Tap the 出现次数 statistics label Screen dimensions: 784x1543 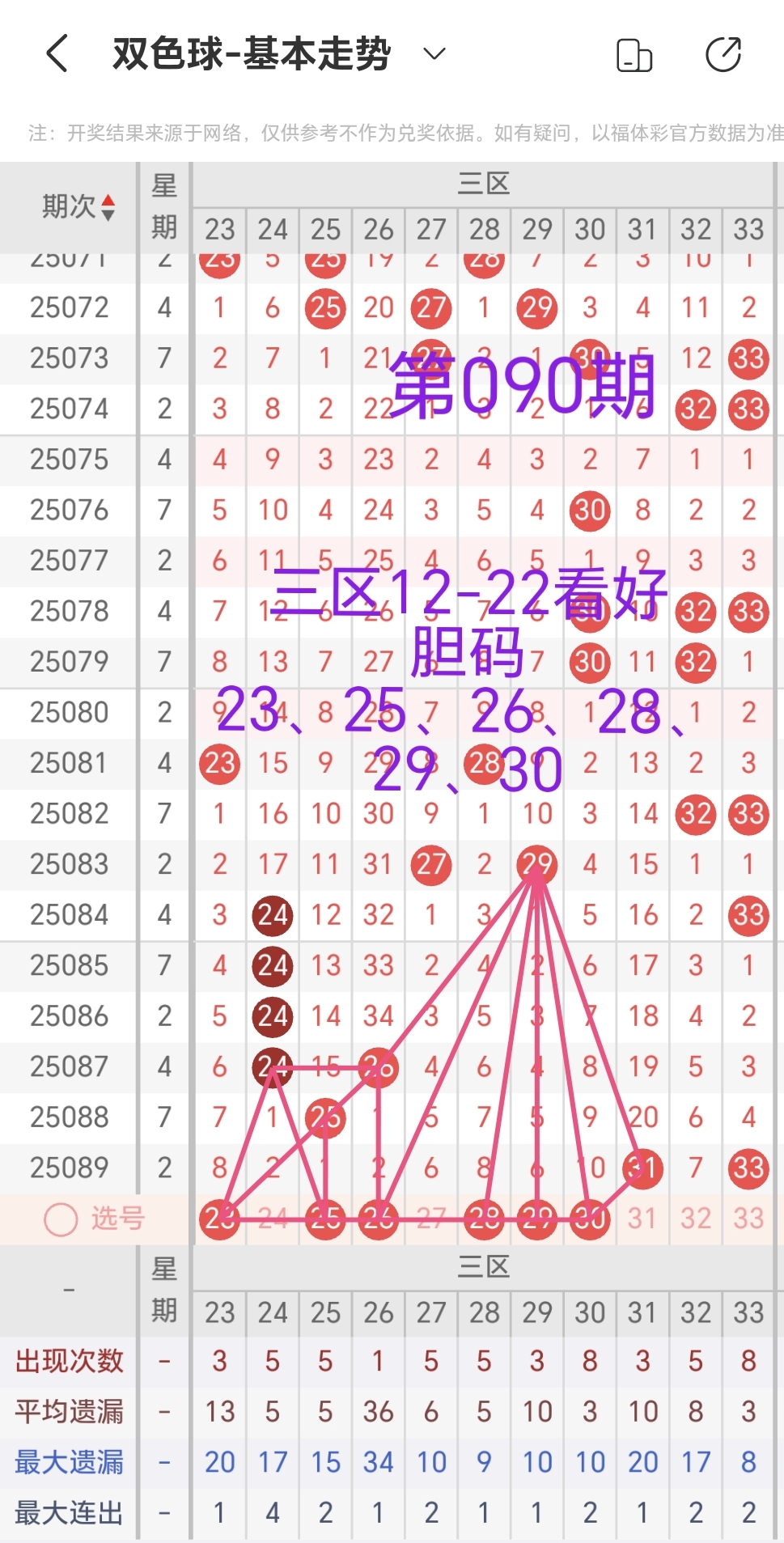(x=68, y=1361)
